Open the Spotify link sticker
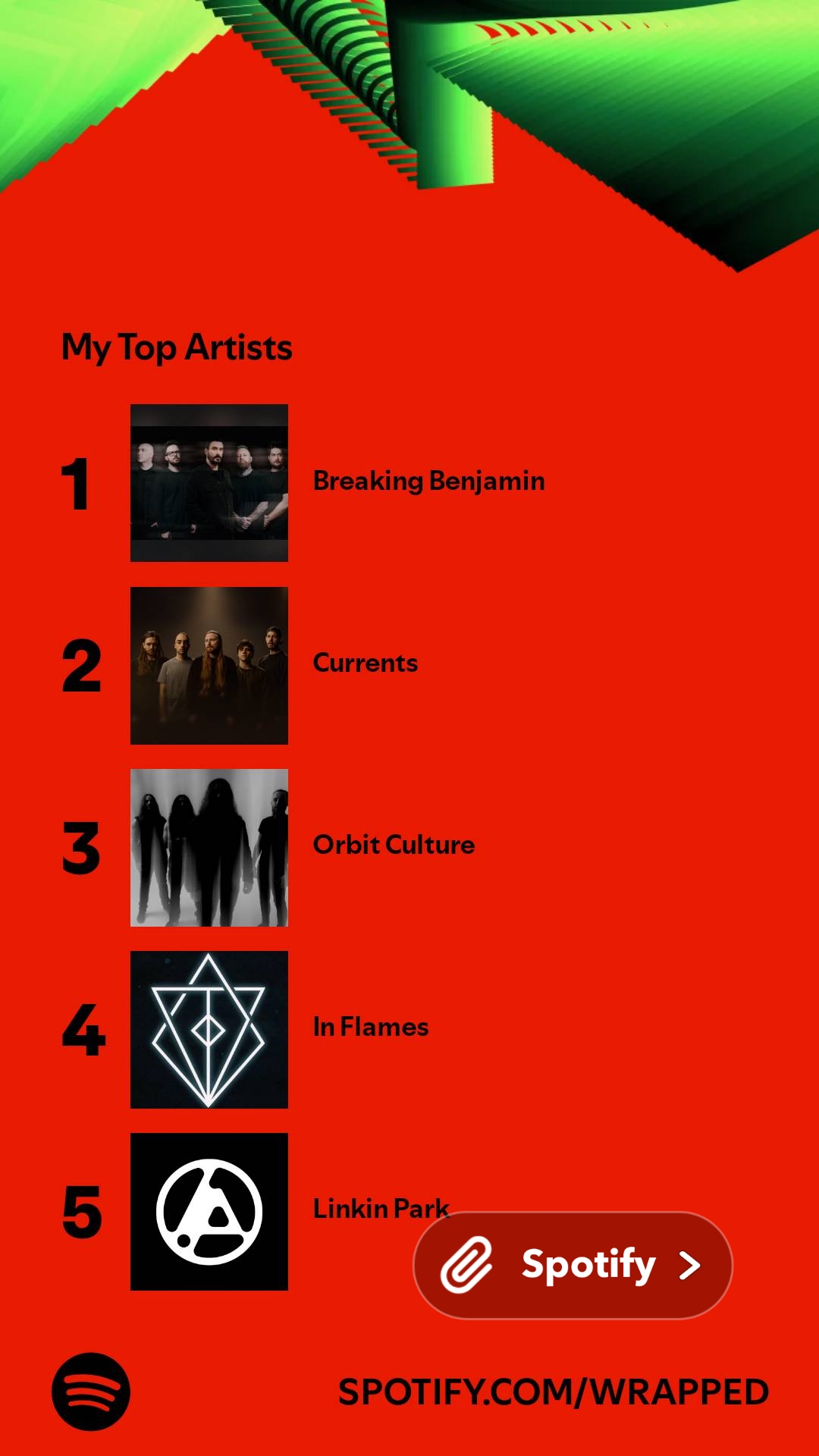 click(573, 1265)
